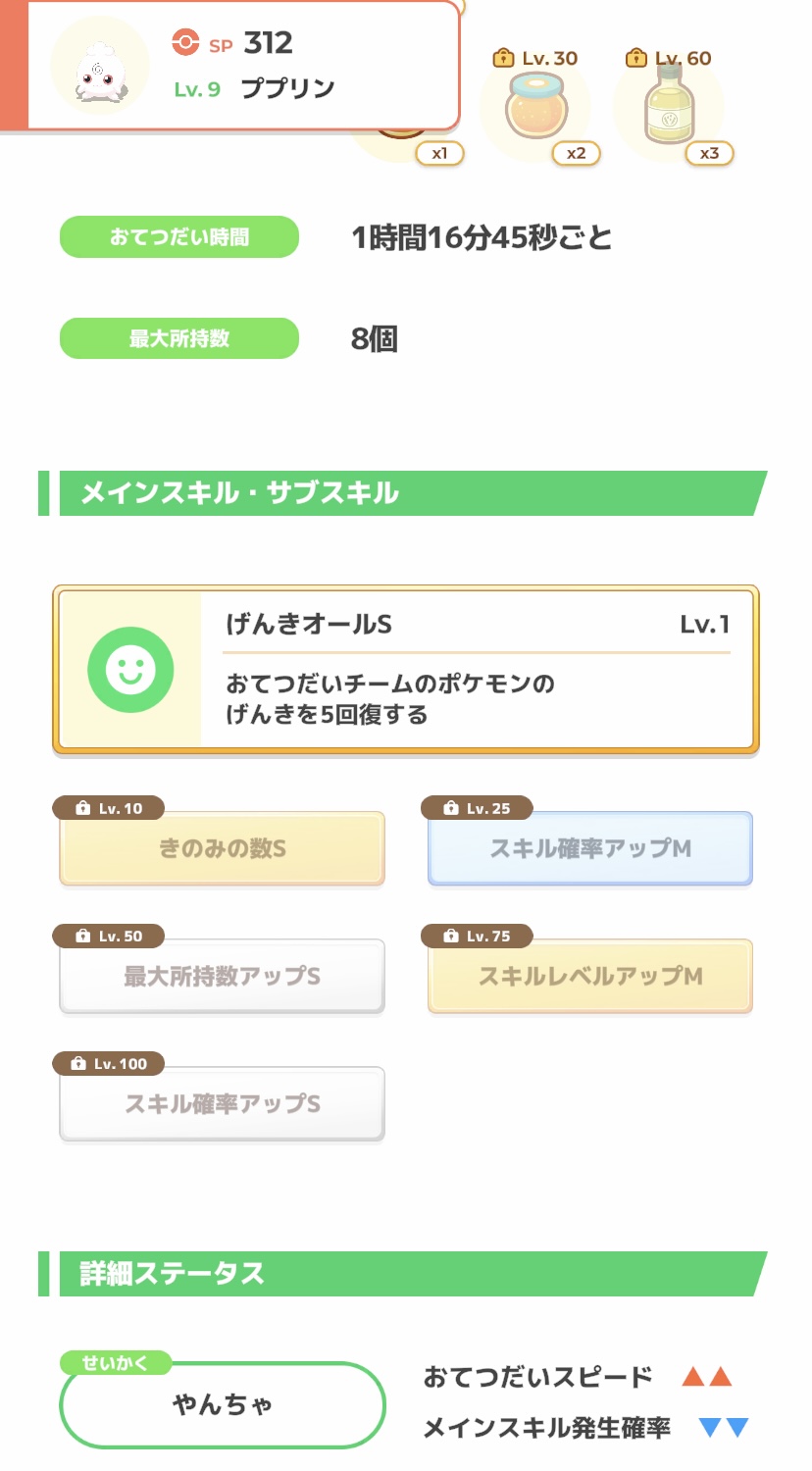Image resolution: width=812 pixels, height=1471 pixels.
Task: Tap the 最大所持数アップS sub skill
Action: (x=222, y=976)
